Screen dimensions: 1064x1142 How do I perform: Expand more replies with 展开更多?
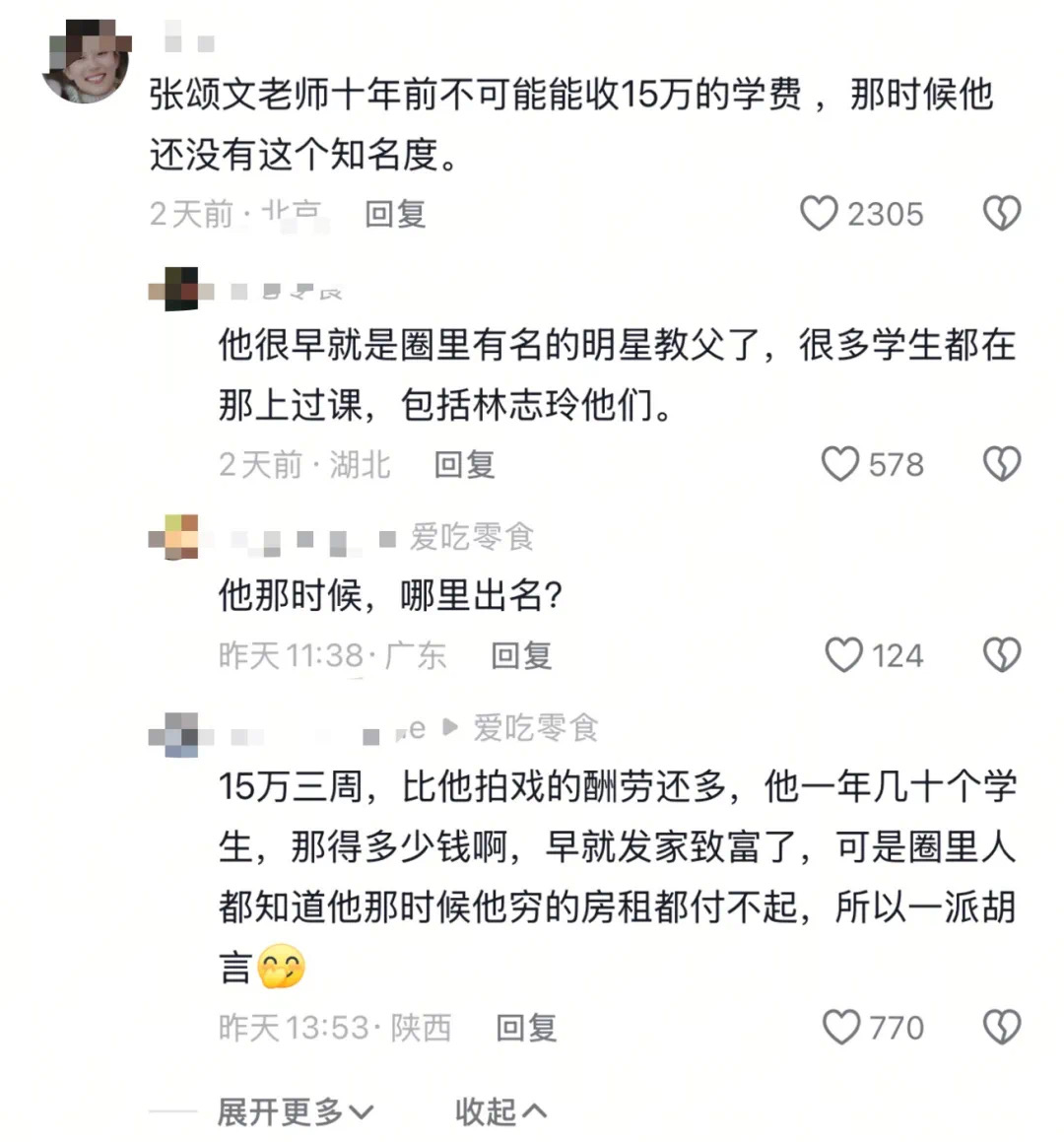[x=296, y=1112]
